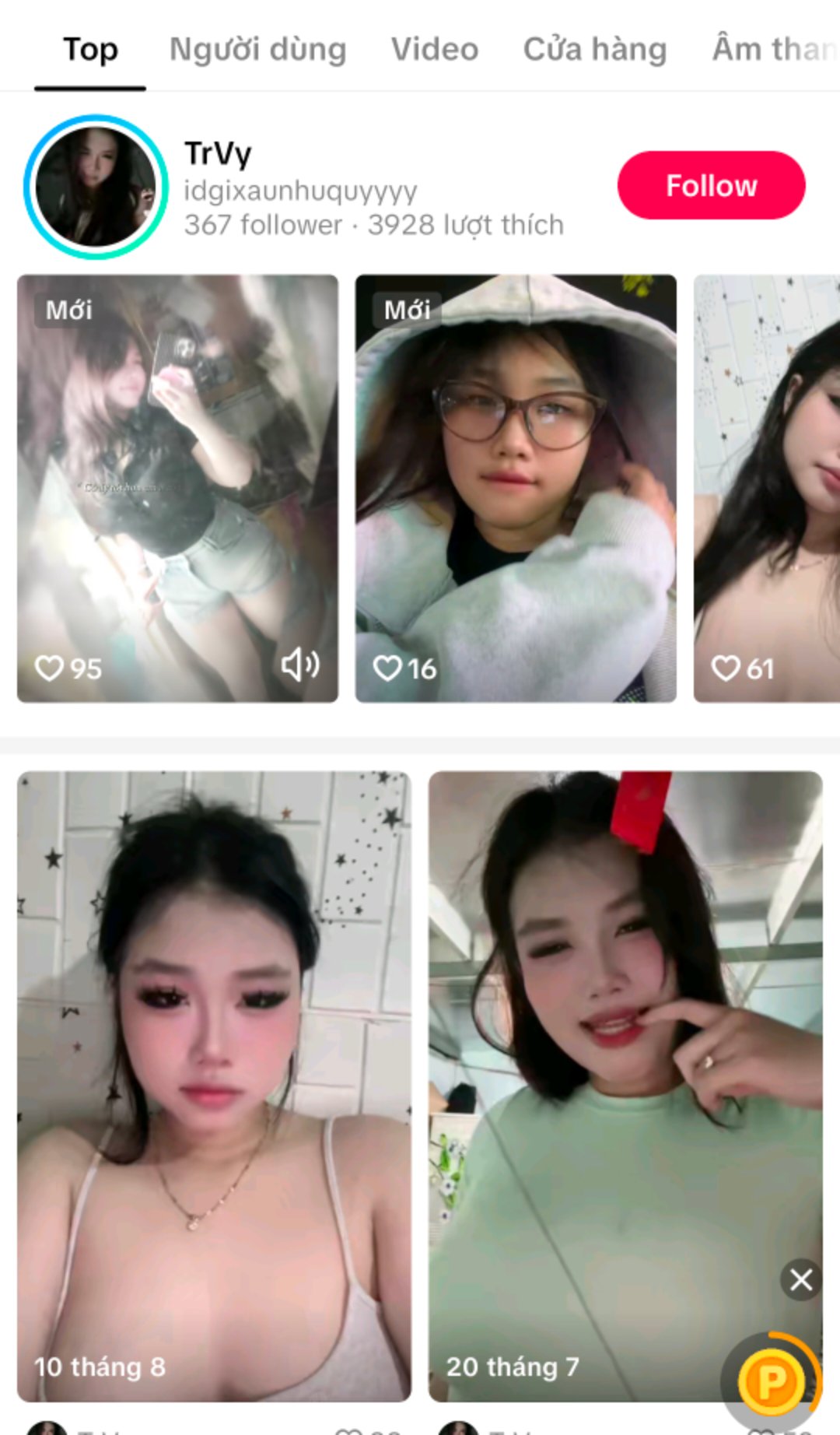Toggle the sound icon on the first video
Screen dimensions: 840x1435
pyautogui.click(x=300, y=665)
